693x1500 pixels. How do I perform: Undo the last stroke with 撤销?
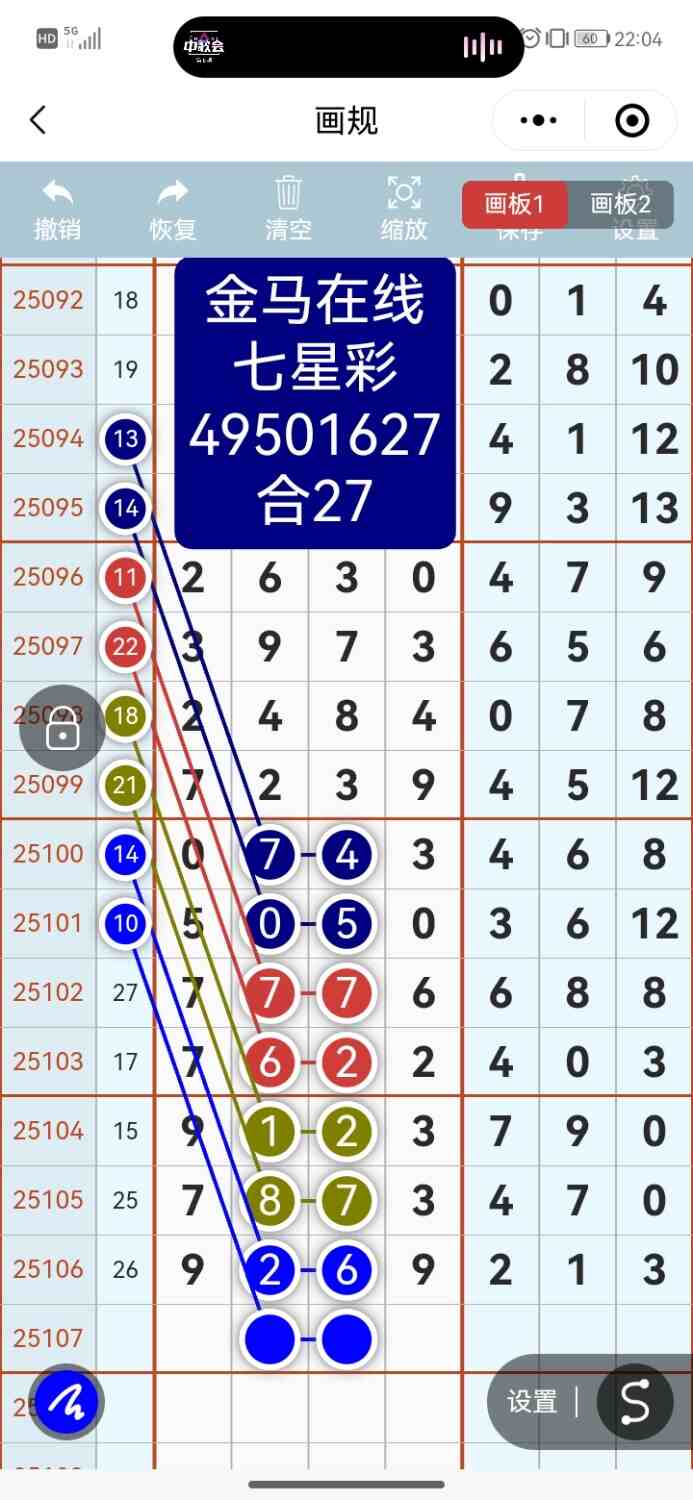coord(58,209)
